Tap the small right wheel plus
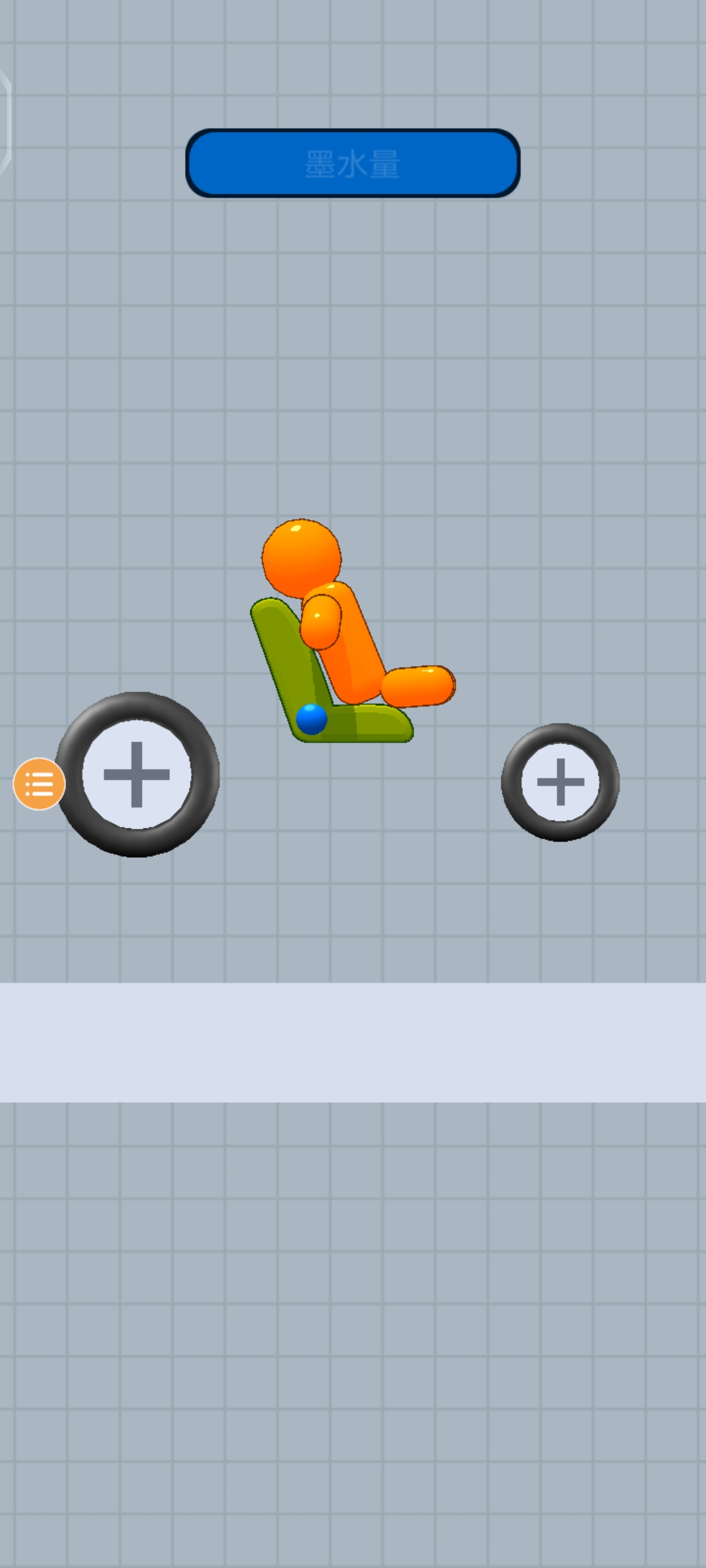This screenshot has height=1568, width=706. [560, 781]
